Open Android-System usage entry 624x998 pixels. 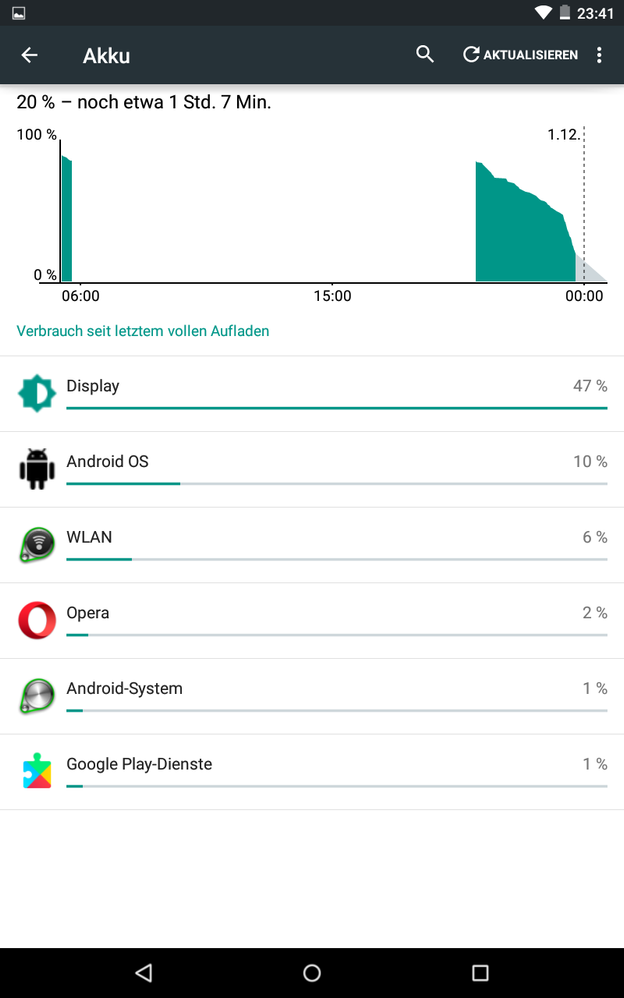tap(311, 696)
